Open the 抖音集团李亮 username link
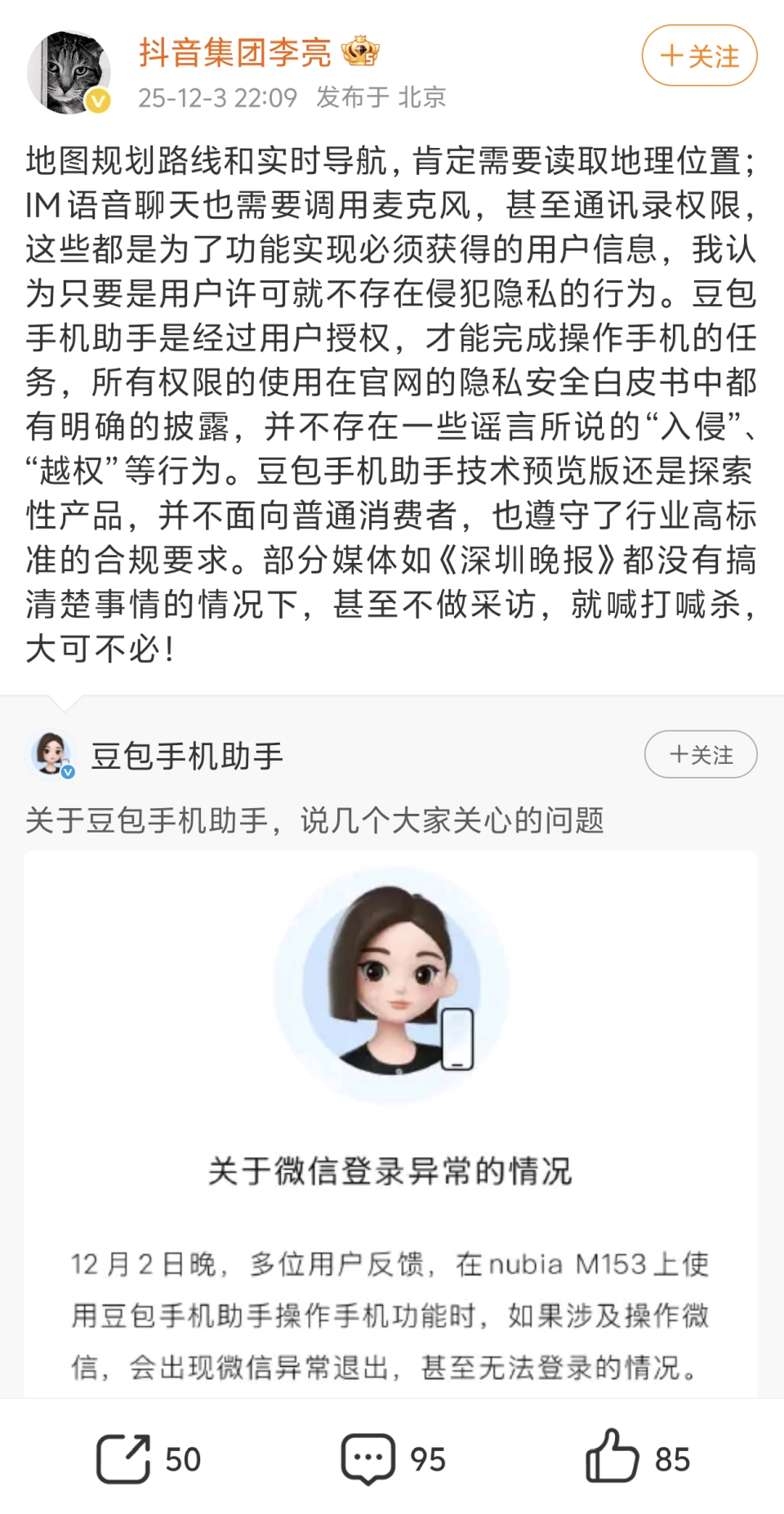This screenshot has width=784, height=1514. (x=235, y=53)
